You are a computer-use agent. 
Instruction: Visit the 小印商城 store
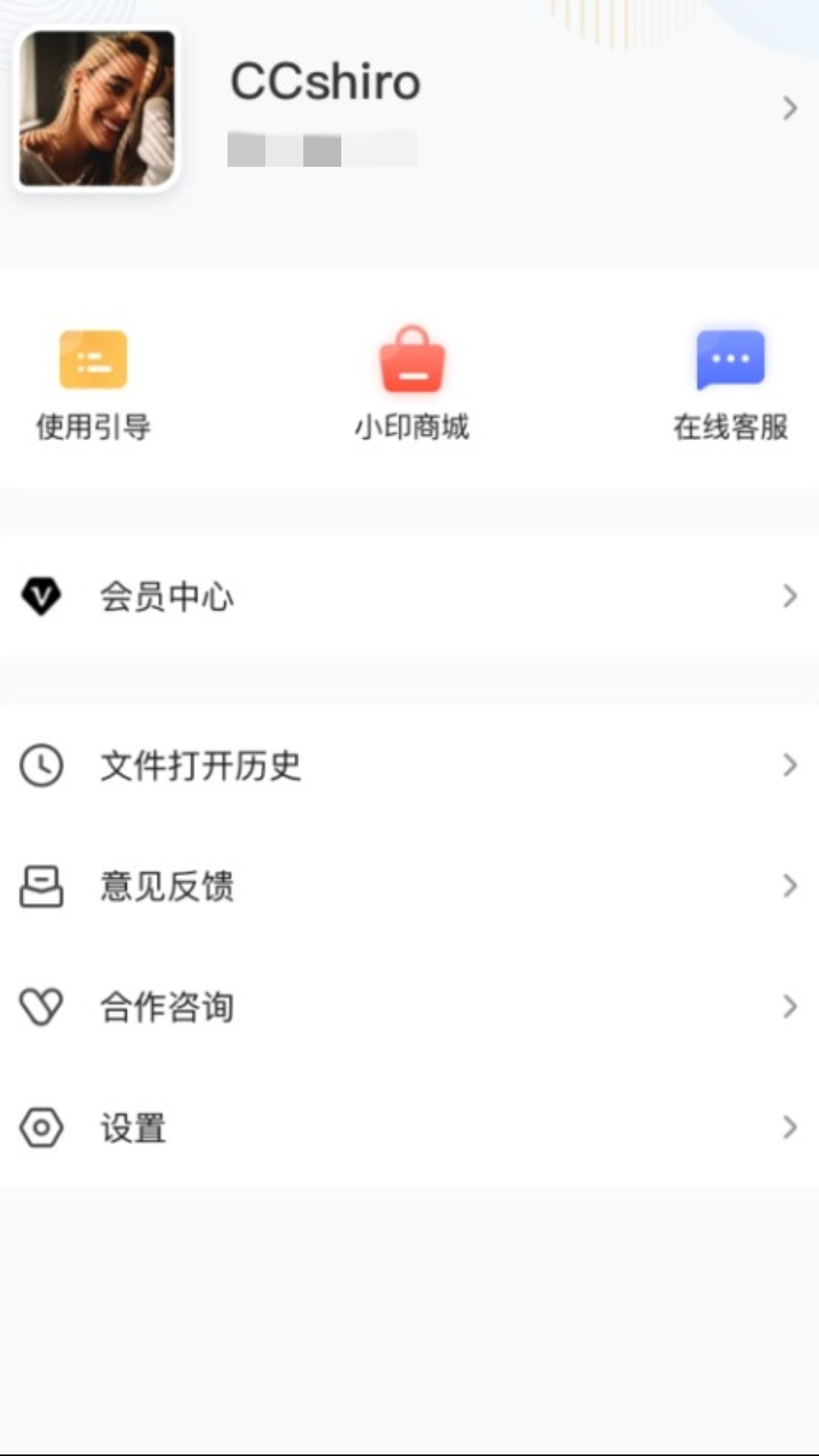coord(412,384)
